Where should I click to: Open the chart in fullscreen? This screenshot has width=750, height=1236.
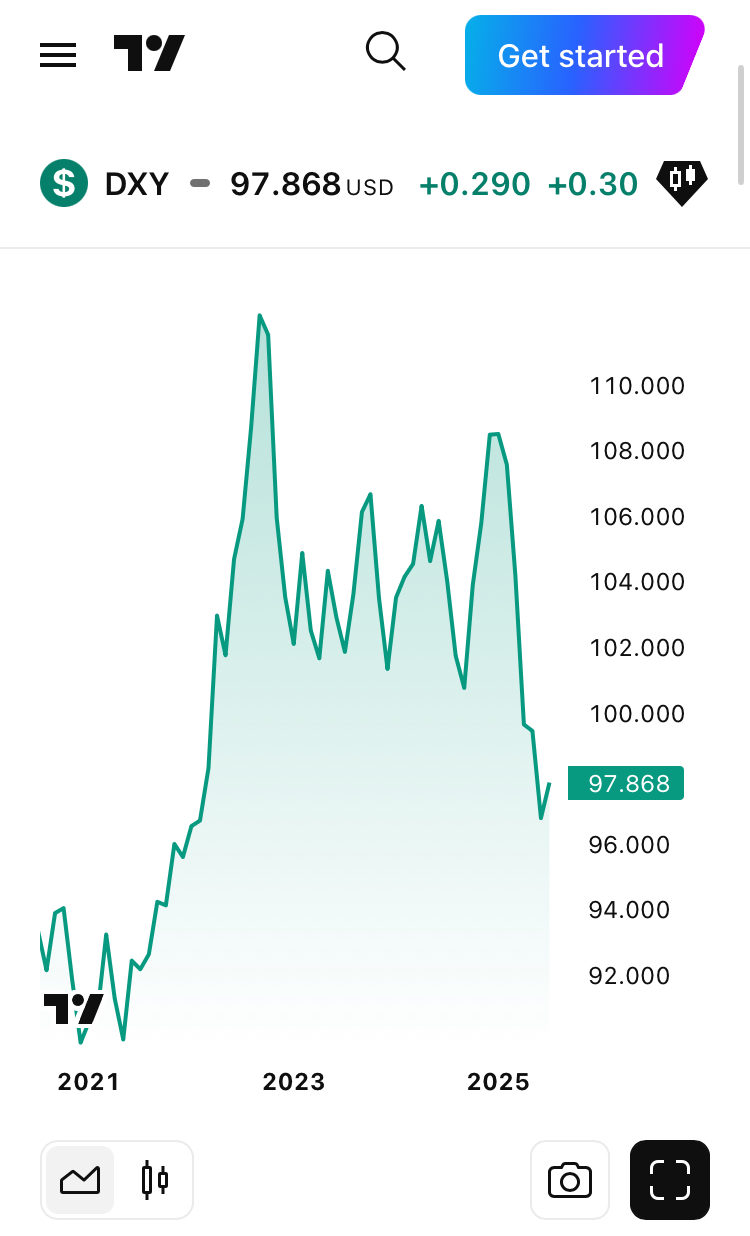pyautogui.click(x=670, y=1180)
